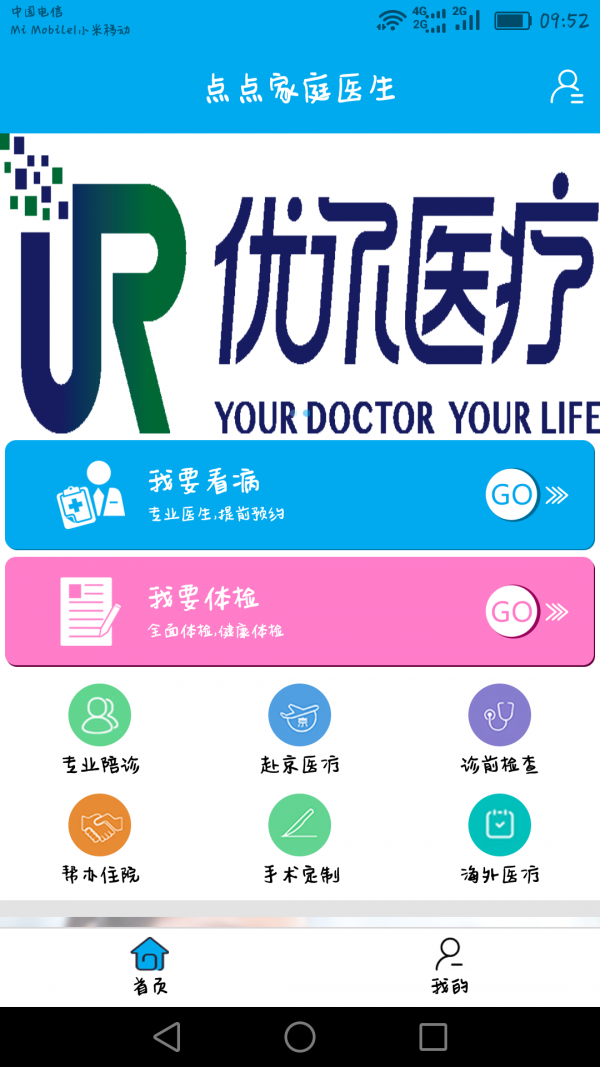Open the user profile icon in header

(567, 88)
